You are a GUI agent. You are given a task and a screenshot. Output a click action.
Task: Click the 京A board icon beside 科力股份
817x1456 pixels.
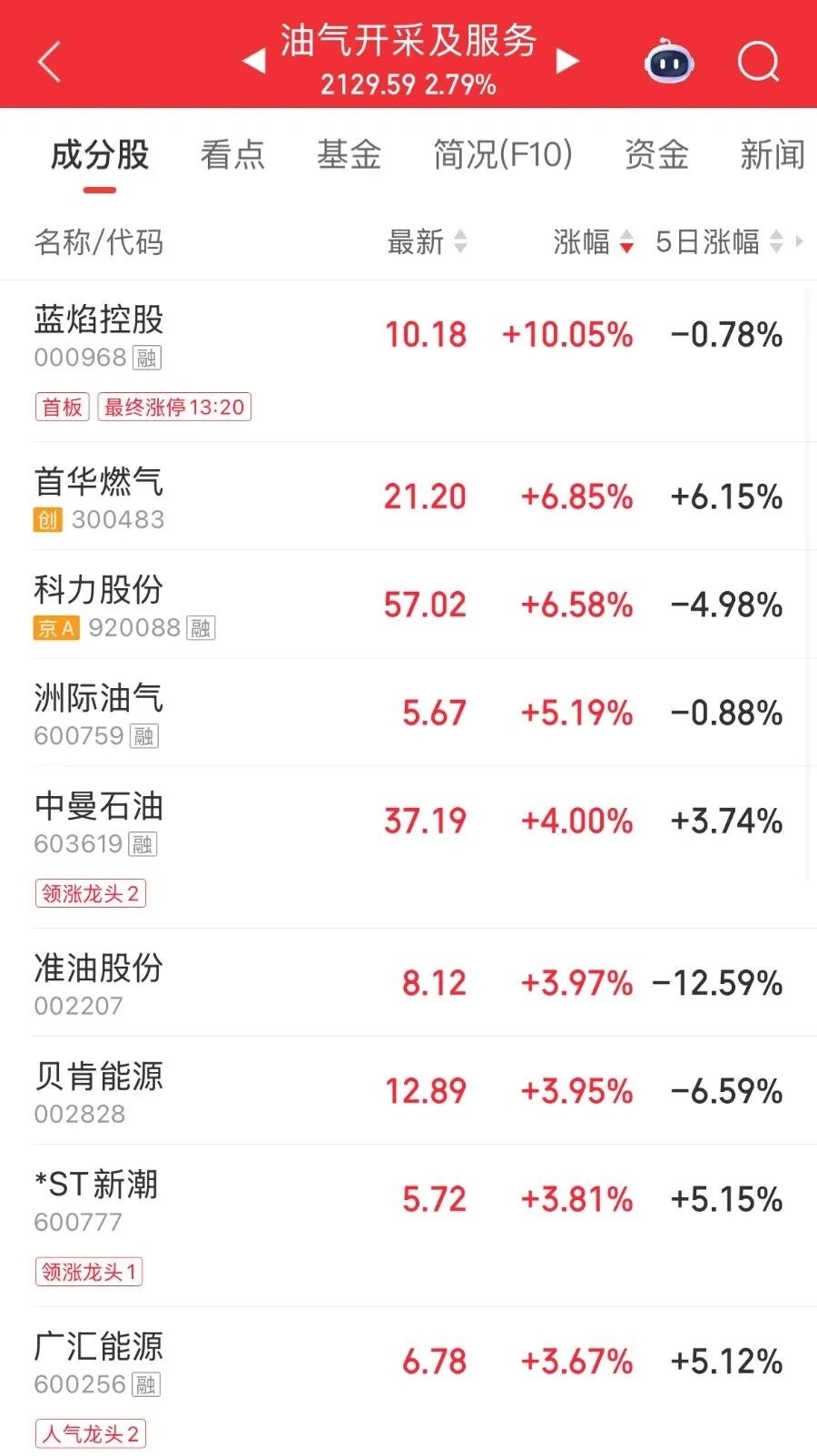click(56, 627)
